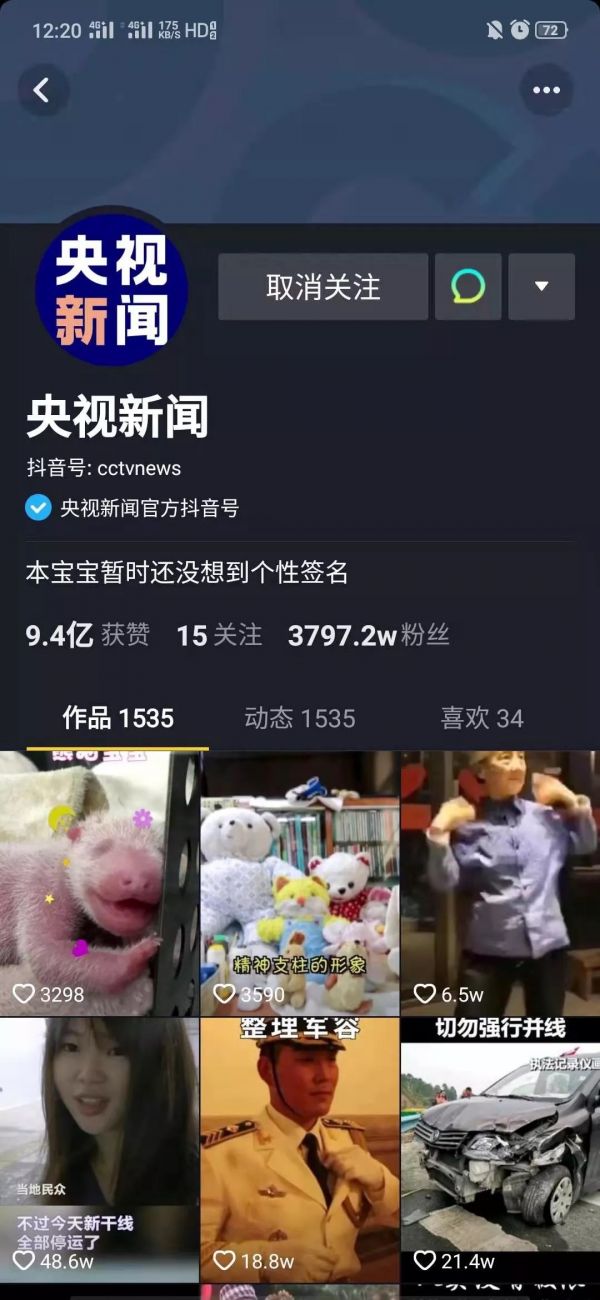Open the 整理军容 video
Image resolution: width=600 pixels, height=1300 pixels.
[x=300, y=1150]
